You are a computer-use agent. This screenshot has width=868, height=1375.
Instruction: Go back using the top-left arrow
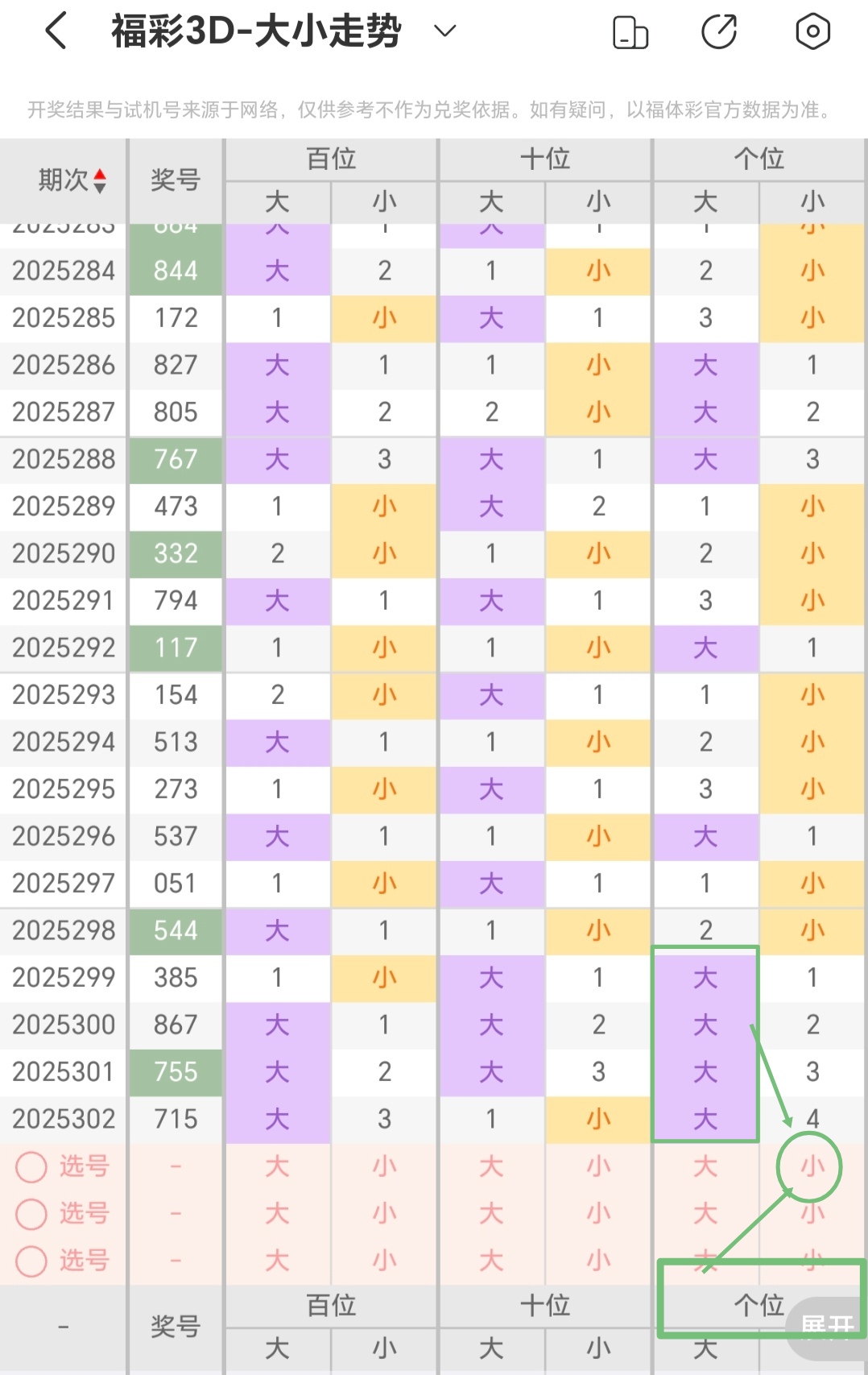pyautogui.click(x=56, y=32)
